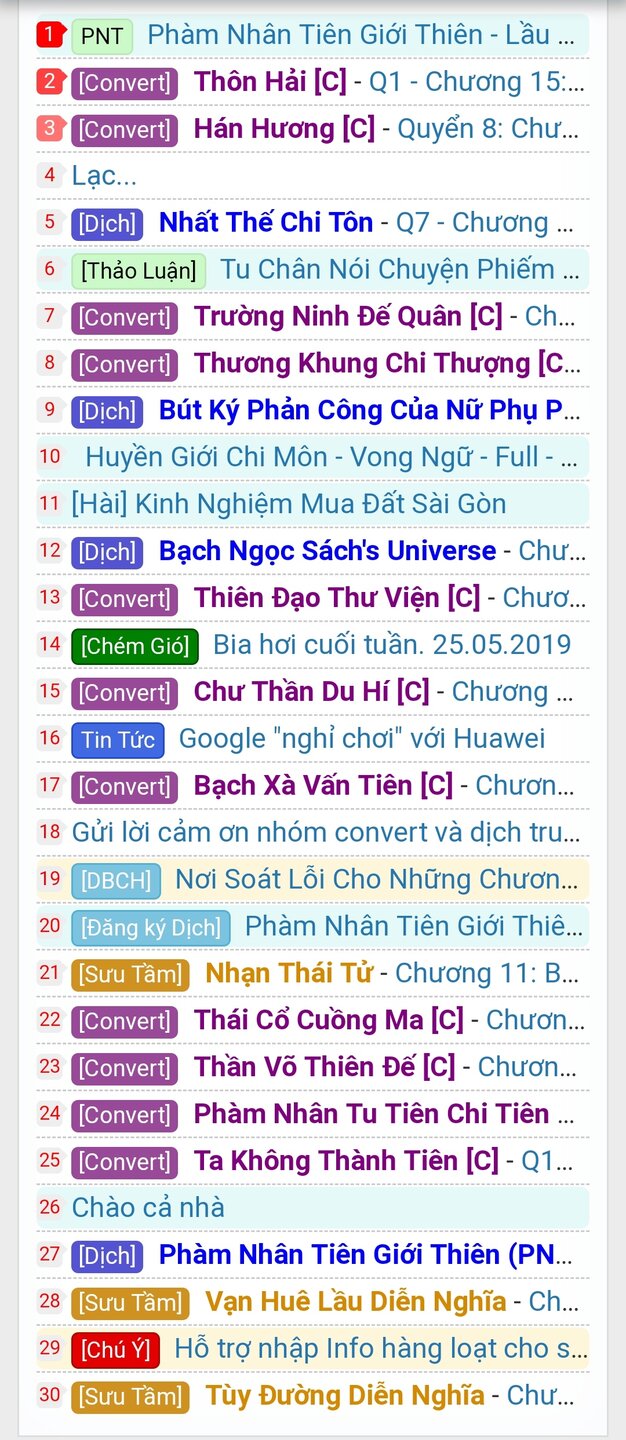This screenshot has height=1440, width=626.
Task: Open Hỗ trợ nhập Info hàng loạt notice
Action: tap(380, 1349)
